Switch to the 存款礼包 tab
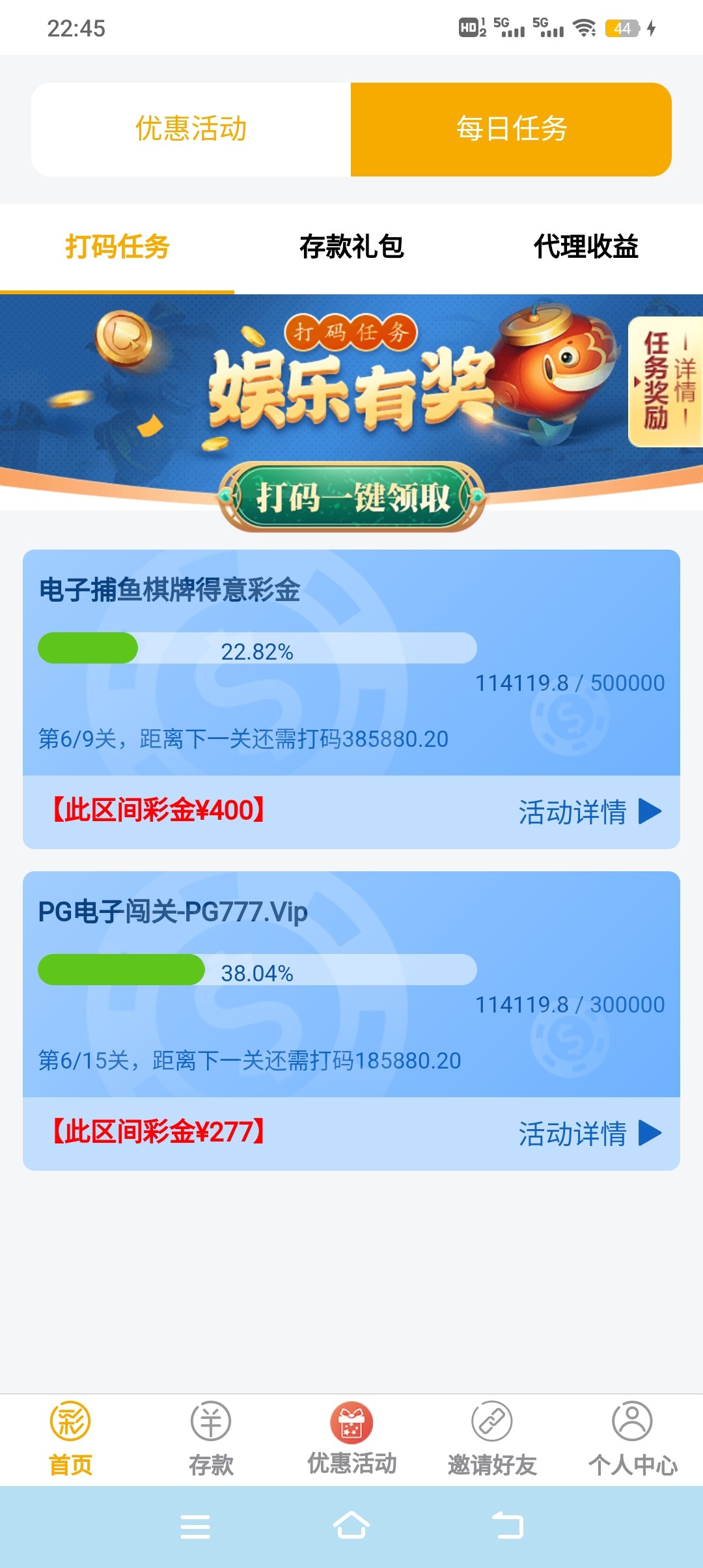The width and height of the screenshot is (703, 1568). [x=351, y=247]
